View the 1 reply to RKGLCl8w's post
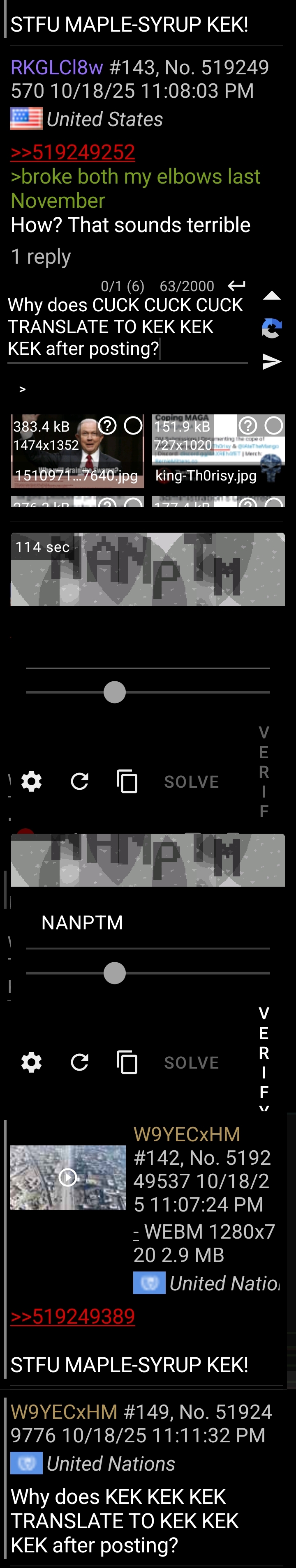This screenshot has width=296, height=1568. click(x=41, y=257)
